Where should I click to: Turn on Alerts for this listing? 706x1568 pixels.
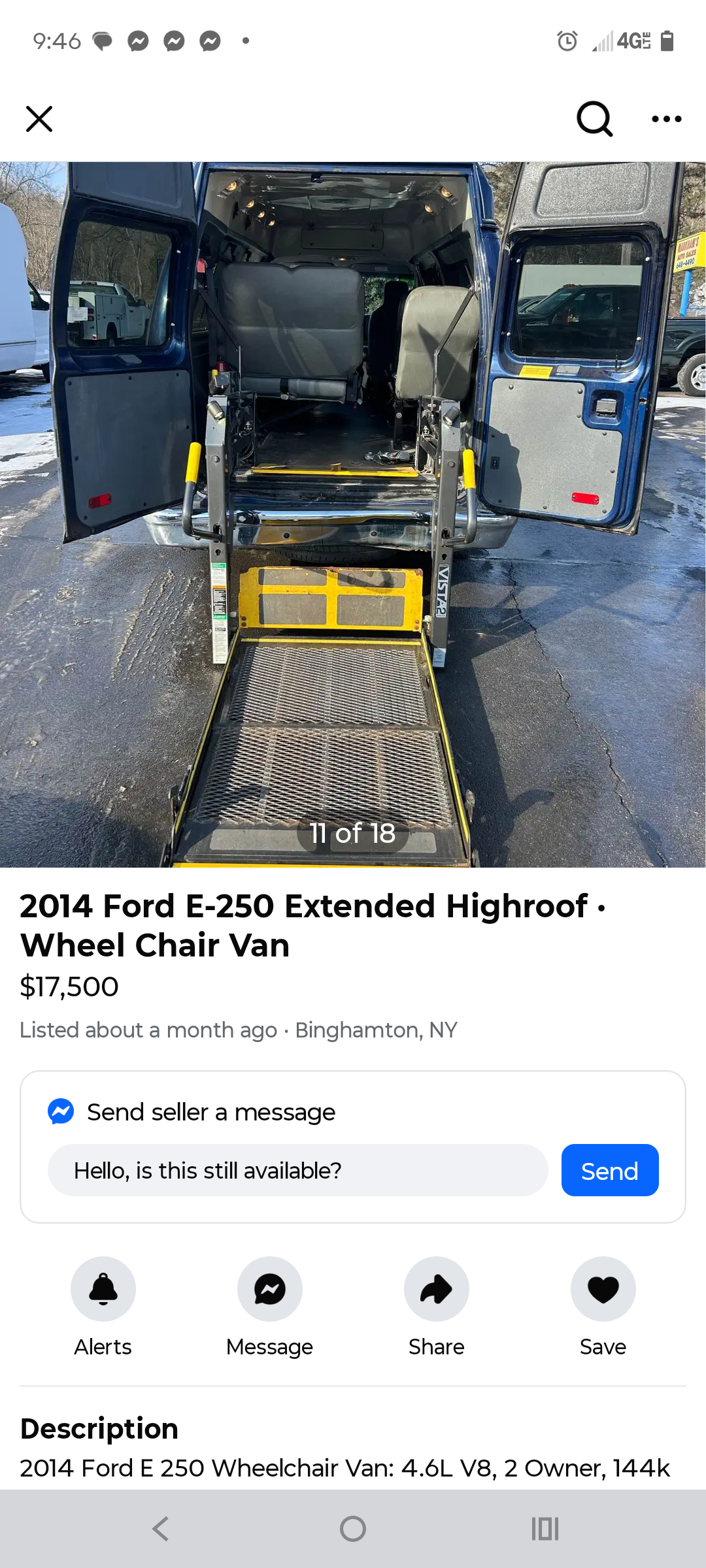[103, 1289]
